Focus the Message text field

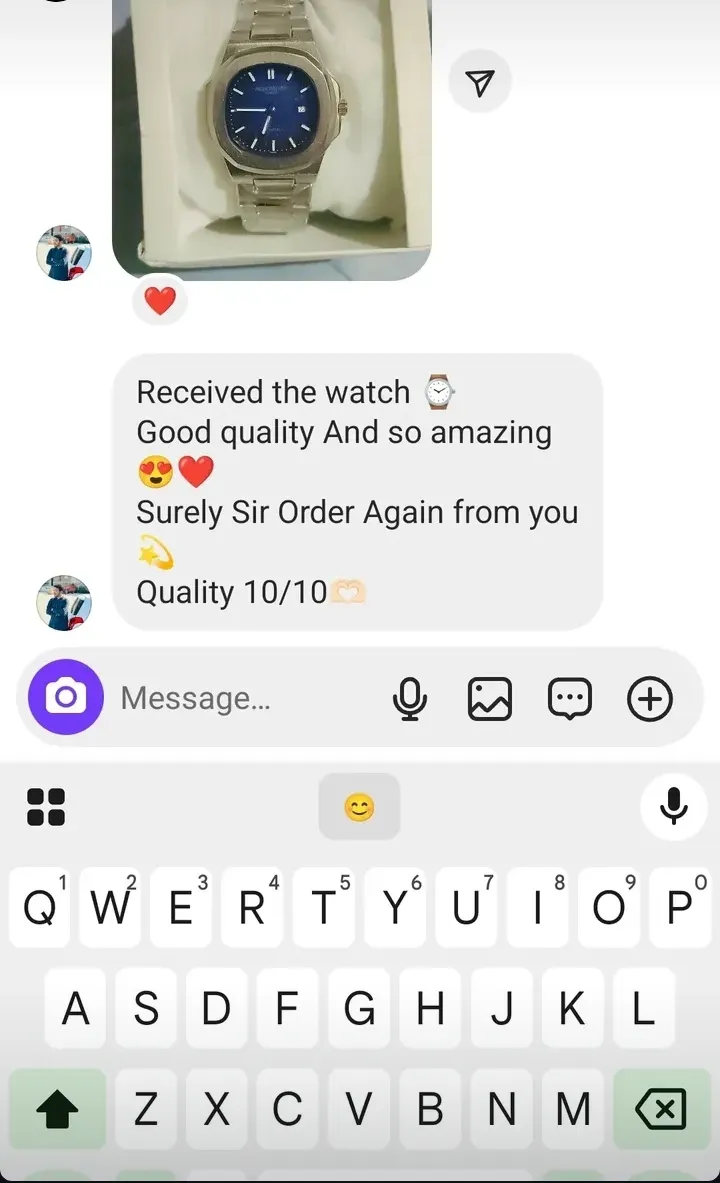click(x=240, y=698)
